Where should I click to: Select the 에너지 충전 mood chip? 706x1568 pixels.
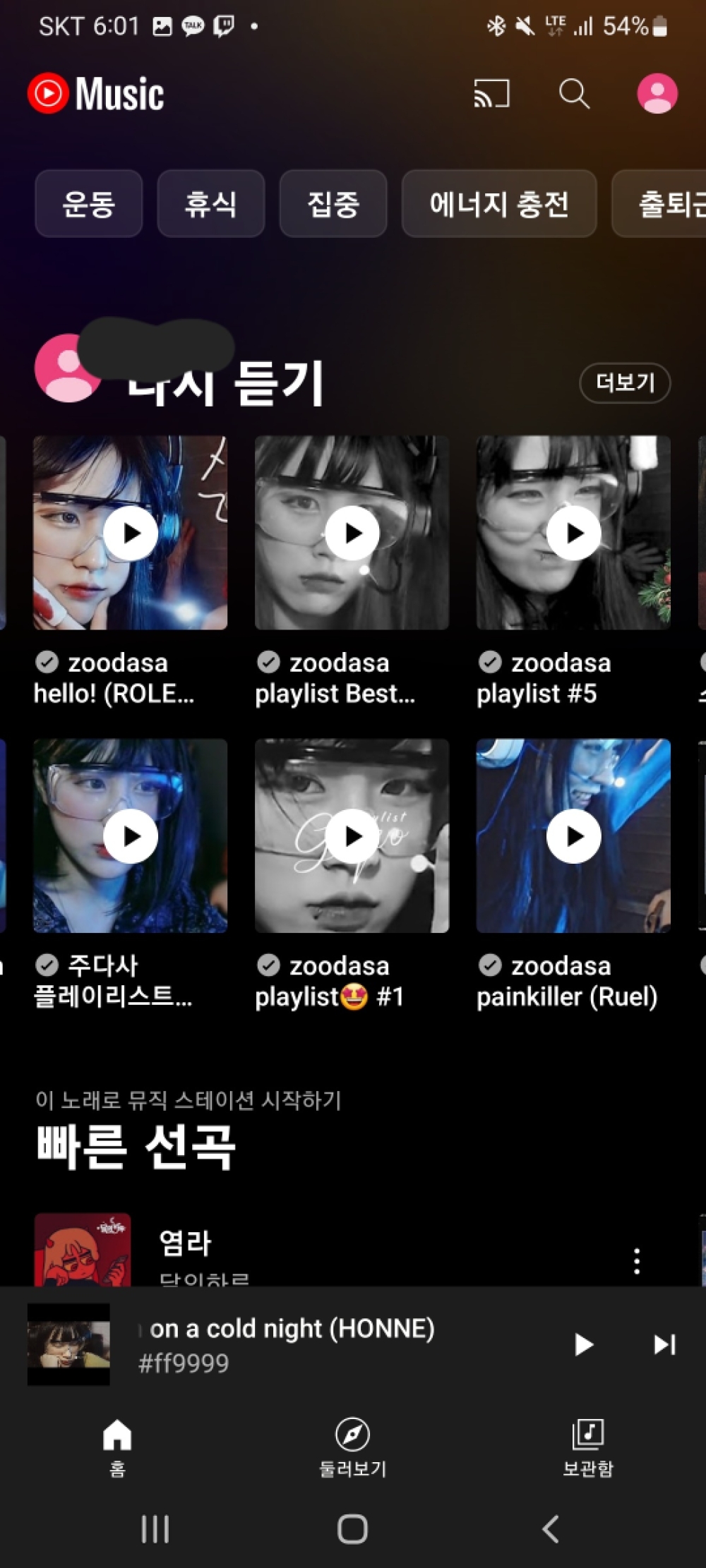click(498, 204)
